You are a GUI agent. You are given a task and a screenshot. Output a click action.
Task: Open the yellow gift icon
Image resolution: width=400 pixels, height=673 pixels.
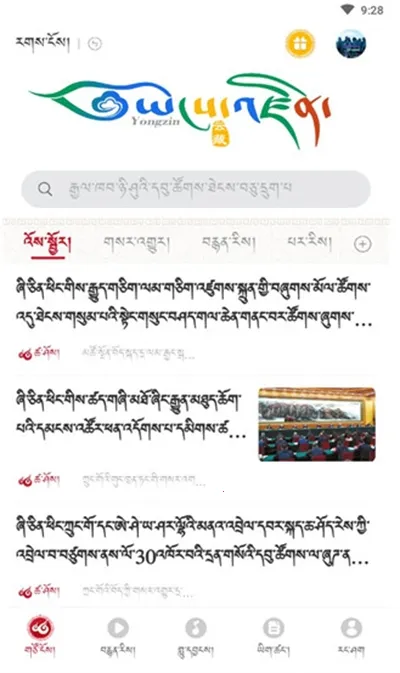300,43
